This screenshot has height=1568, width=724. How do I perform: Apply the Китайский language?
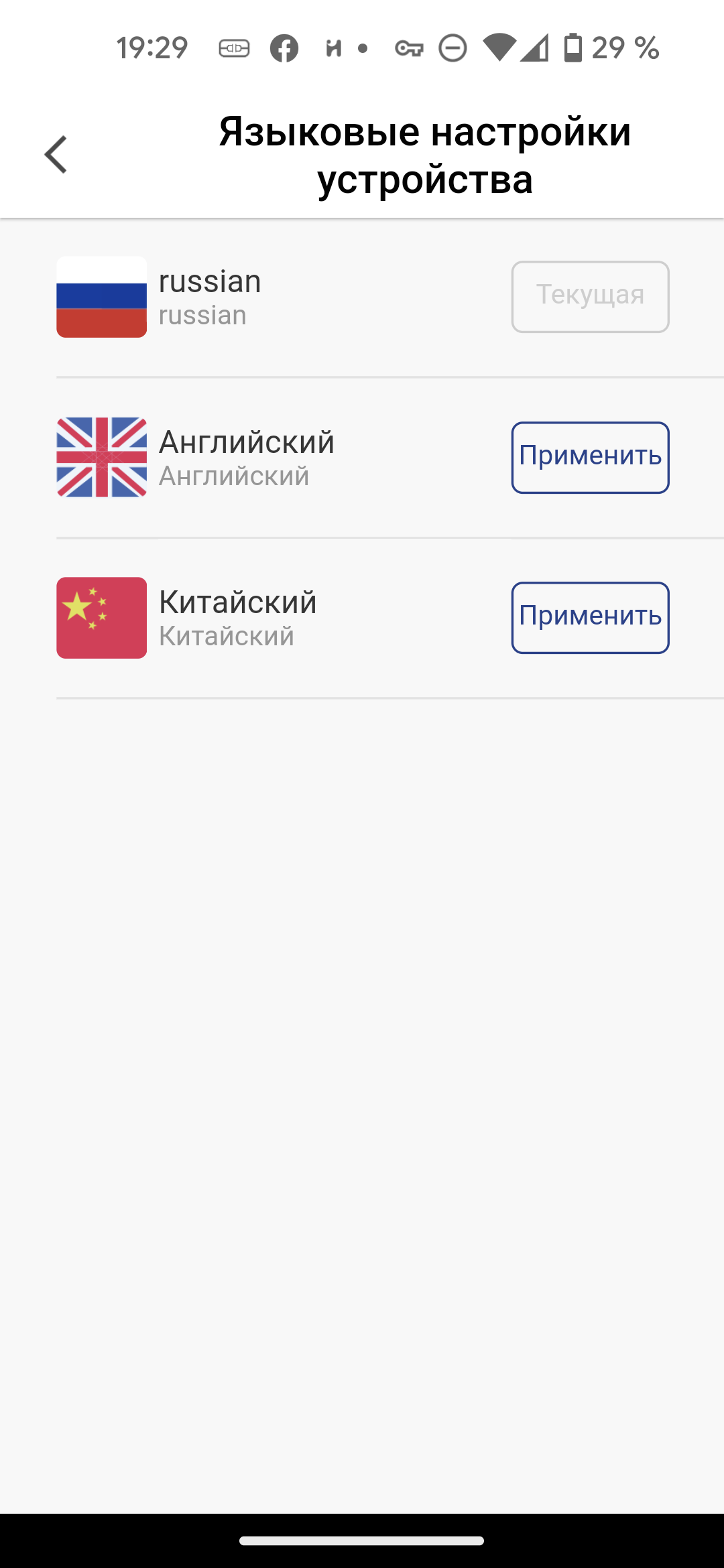click(590, 617)
